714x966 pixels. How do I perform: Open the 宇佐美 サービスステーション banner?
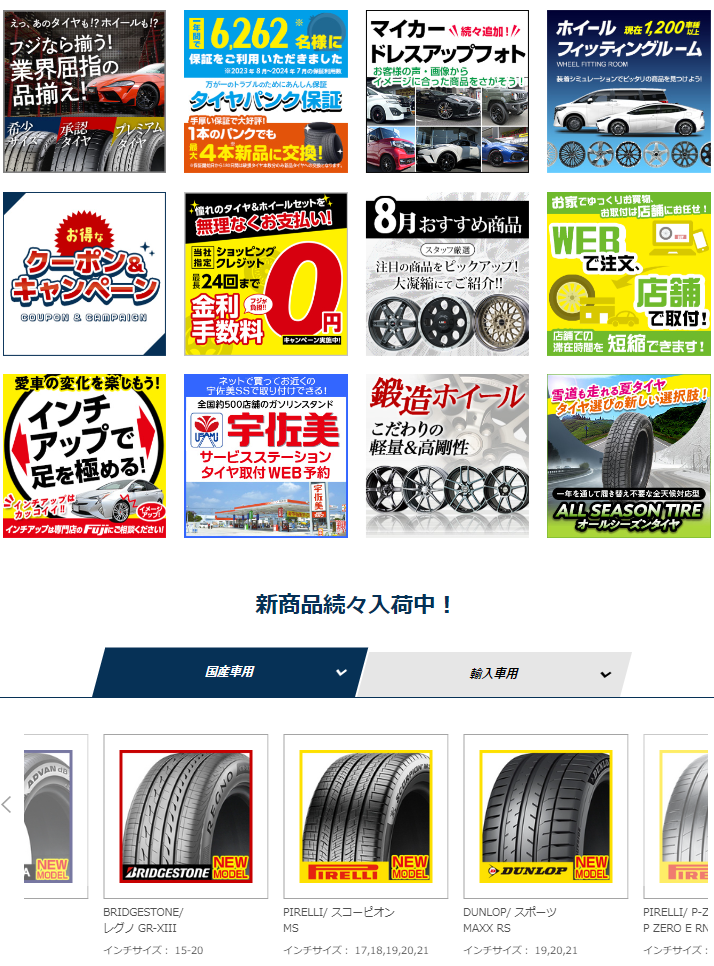coord(266,456)
